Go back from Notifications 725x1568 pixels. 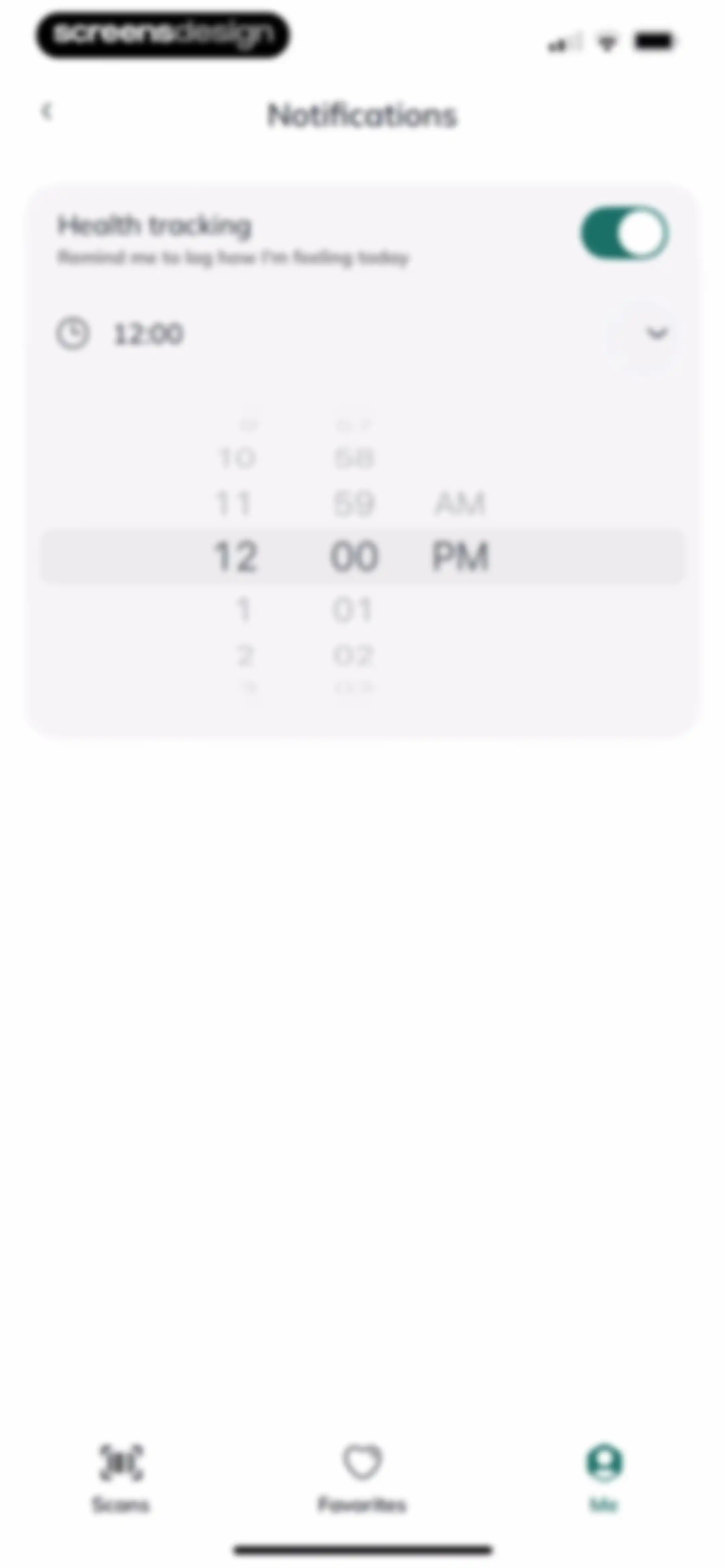47,112
